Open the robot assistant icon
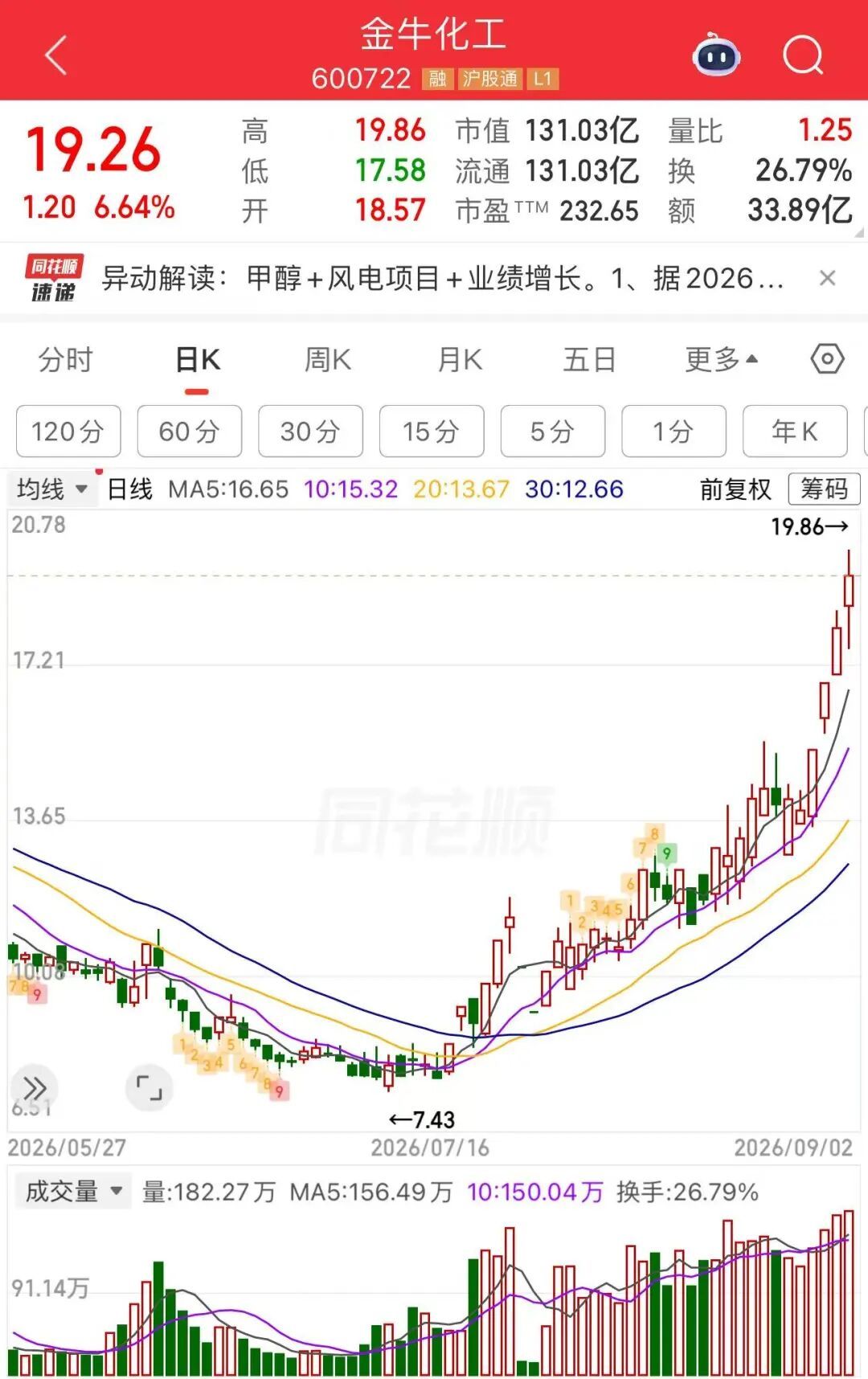Screen dimensions: 868x1379 tap(716, 55)
